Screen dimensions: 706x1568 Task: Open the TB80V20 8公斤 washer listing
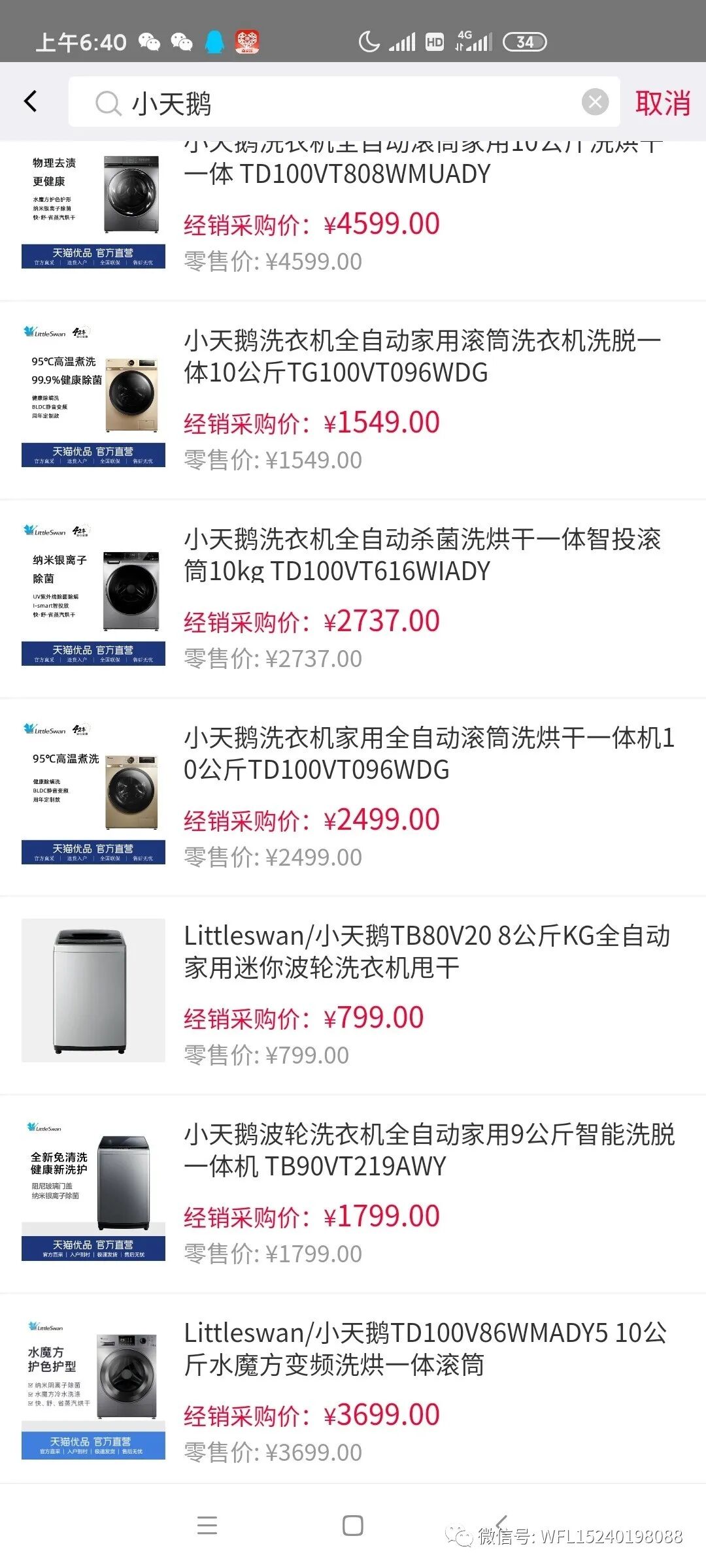[426, 952]
